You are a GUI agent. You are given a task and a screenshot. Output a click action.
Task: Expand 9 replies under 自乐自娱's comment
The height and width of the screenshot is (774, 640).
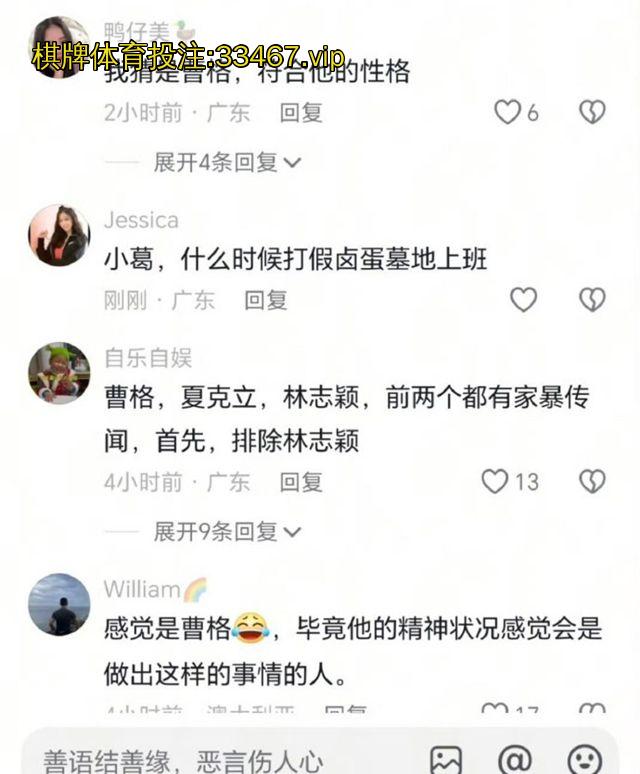(226, 532)
